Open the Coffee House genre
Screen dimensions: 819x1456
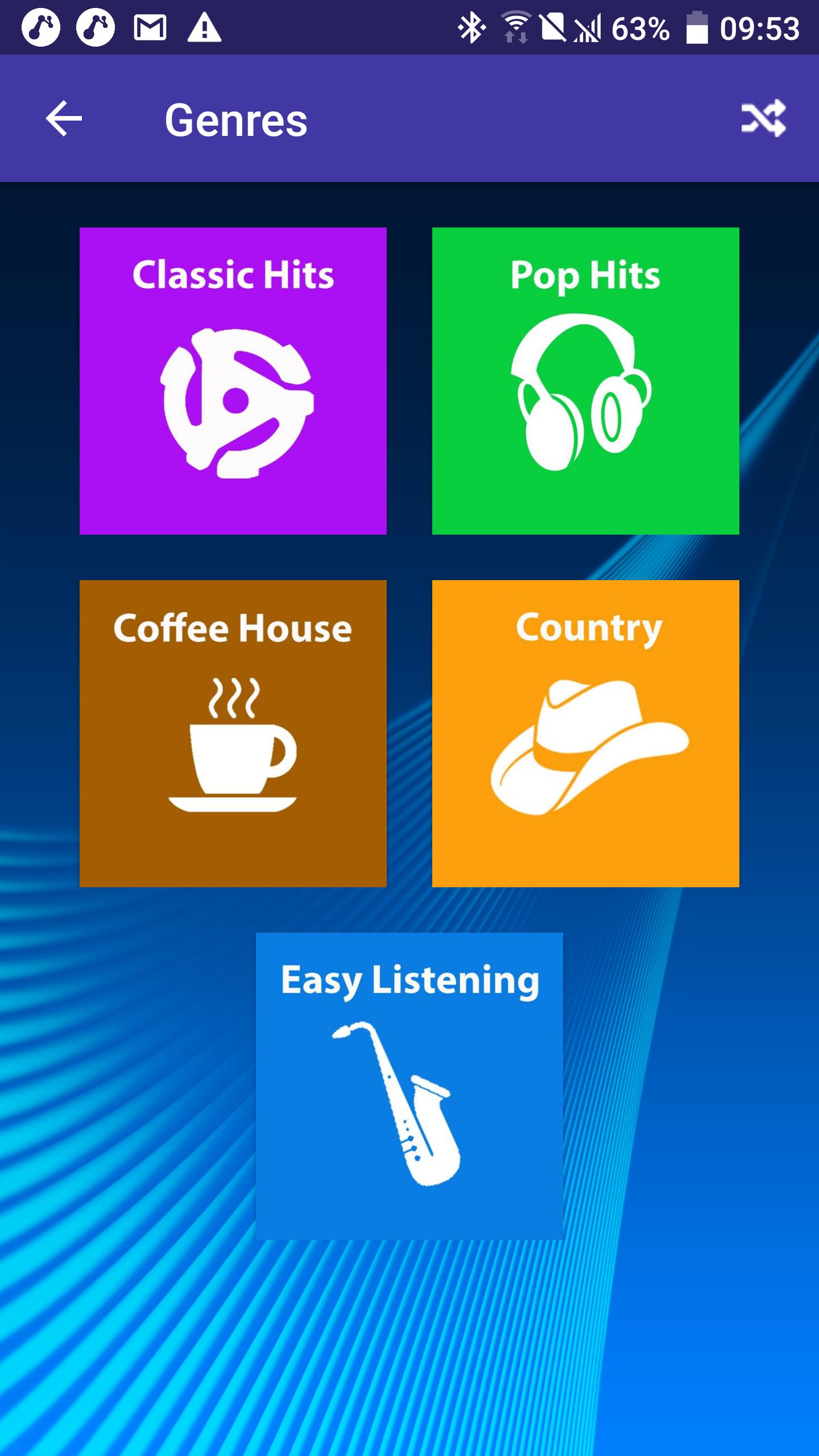(x=233, y=734)
